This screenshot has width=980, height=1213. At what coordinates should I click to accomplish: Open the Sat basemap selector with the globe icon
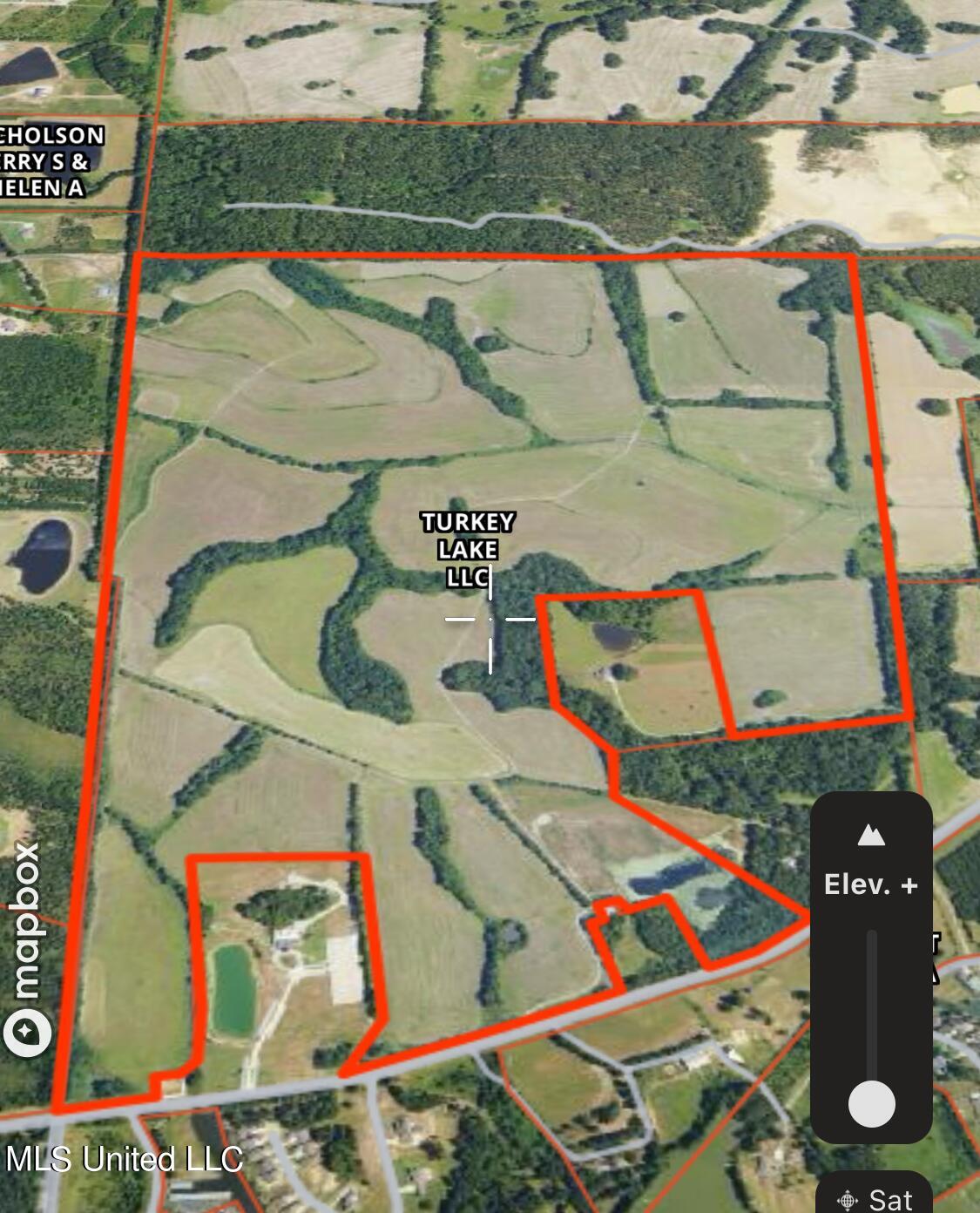(849, 1201)
